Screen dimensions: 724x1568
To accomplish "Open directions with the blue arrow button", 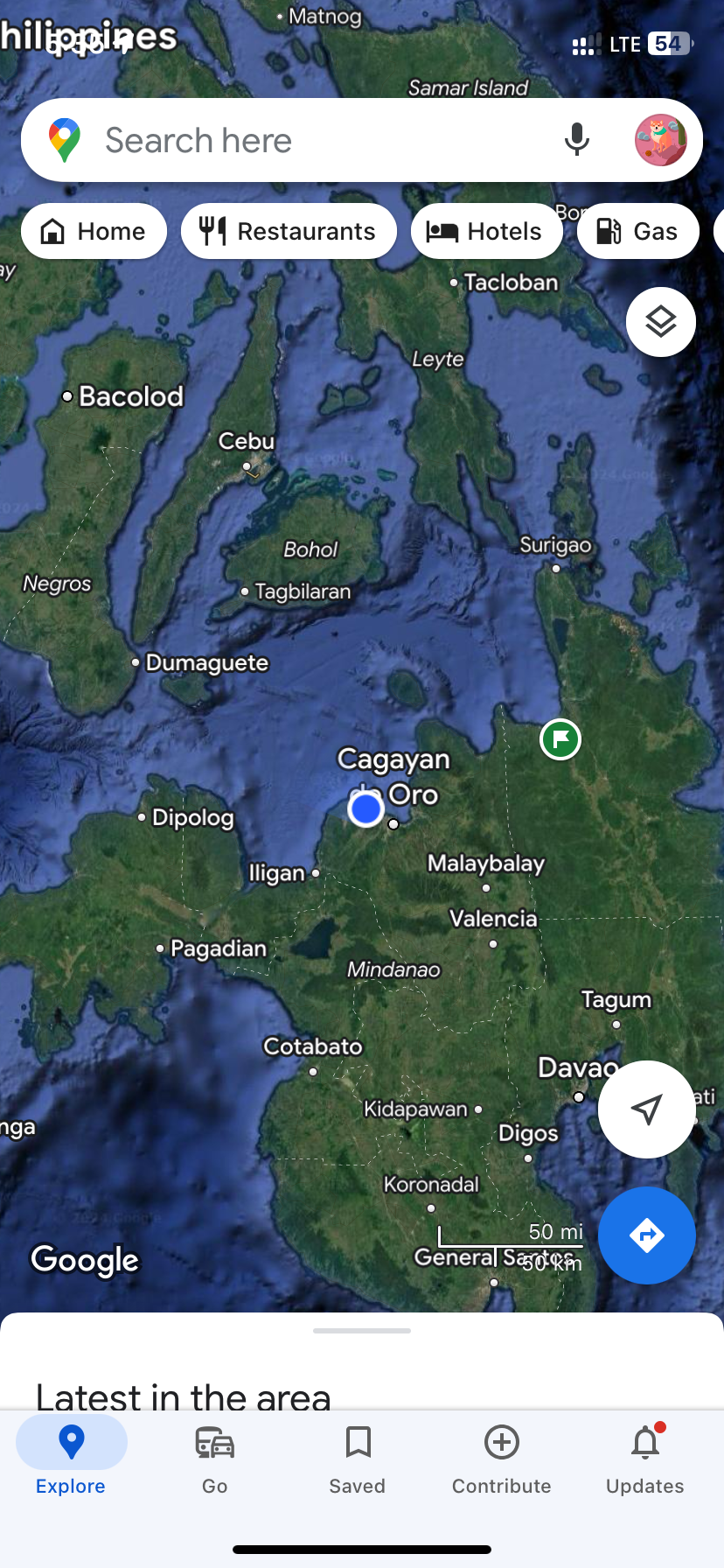I will (647, 1235).
